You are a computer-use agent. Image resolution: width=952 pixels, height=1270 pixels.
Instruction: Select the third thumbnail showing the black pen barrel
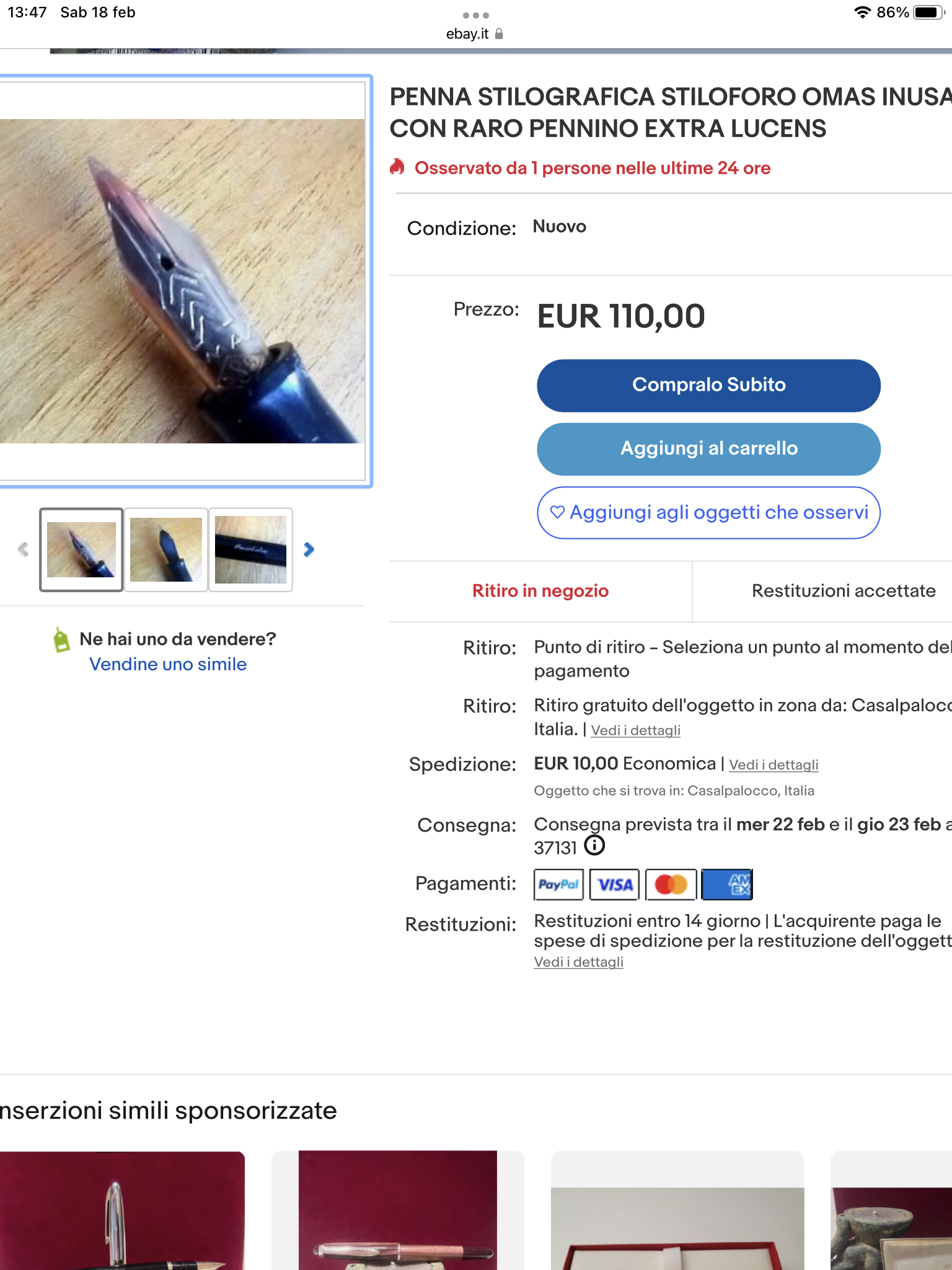click(x=250, y=550)
